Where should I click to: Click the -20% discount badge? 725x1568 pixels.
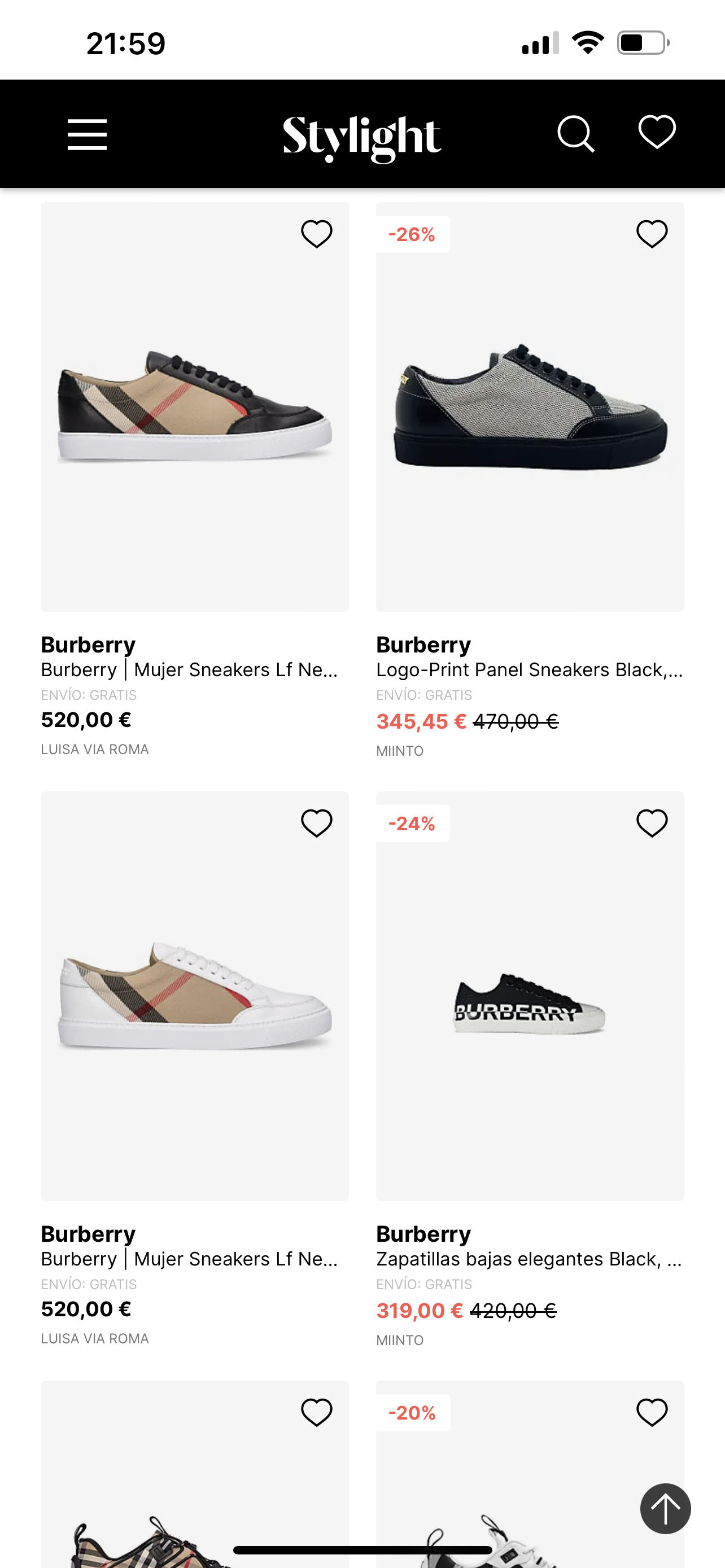(x=412, y=1413)
